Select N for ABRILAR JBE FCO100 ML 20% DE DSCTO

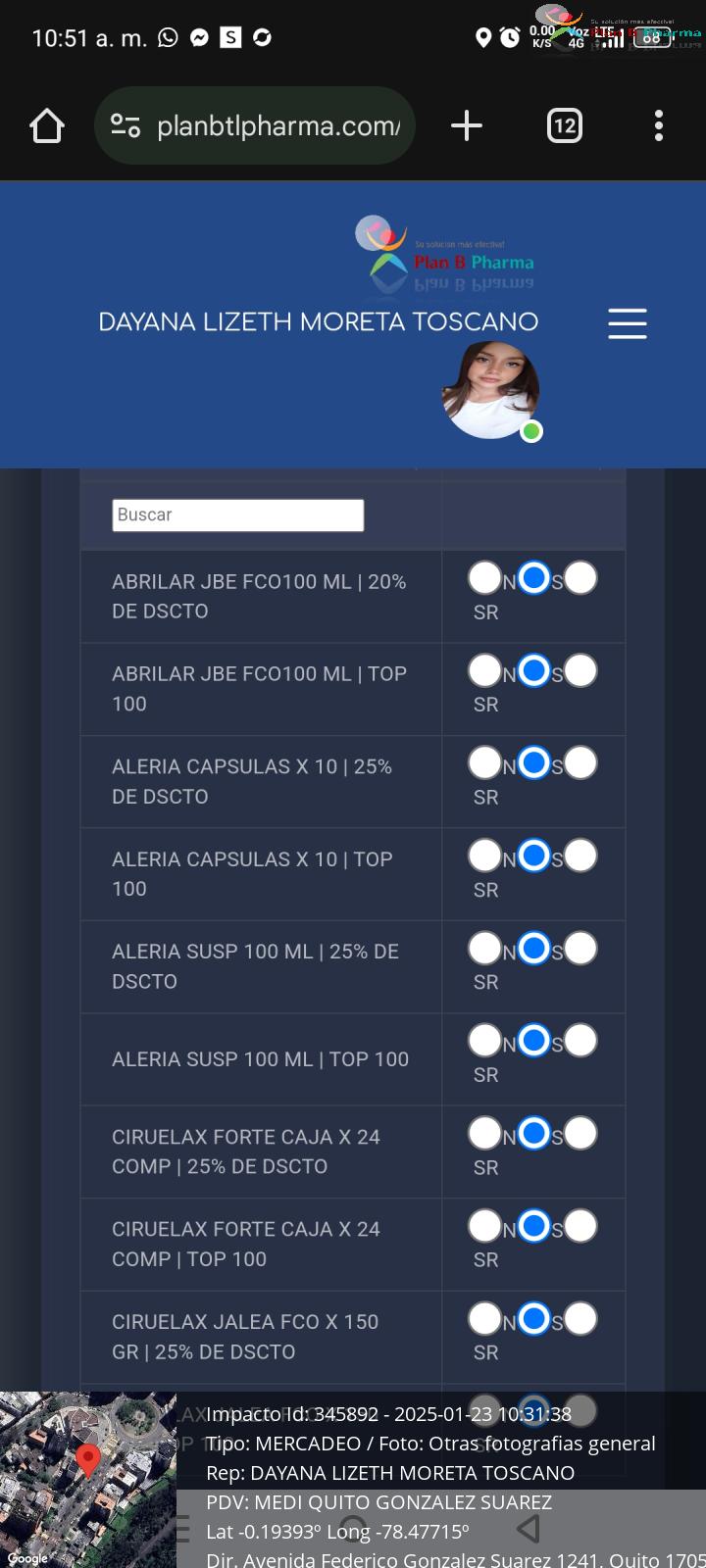click(x=485, y=578)
